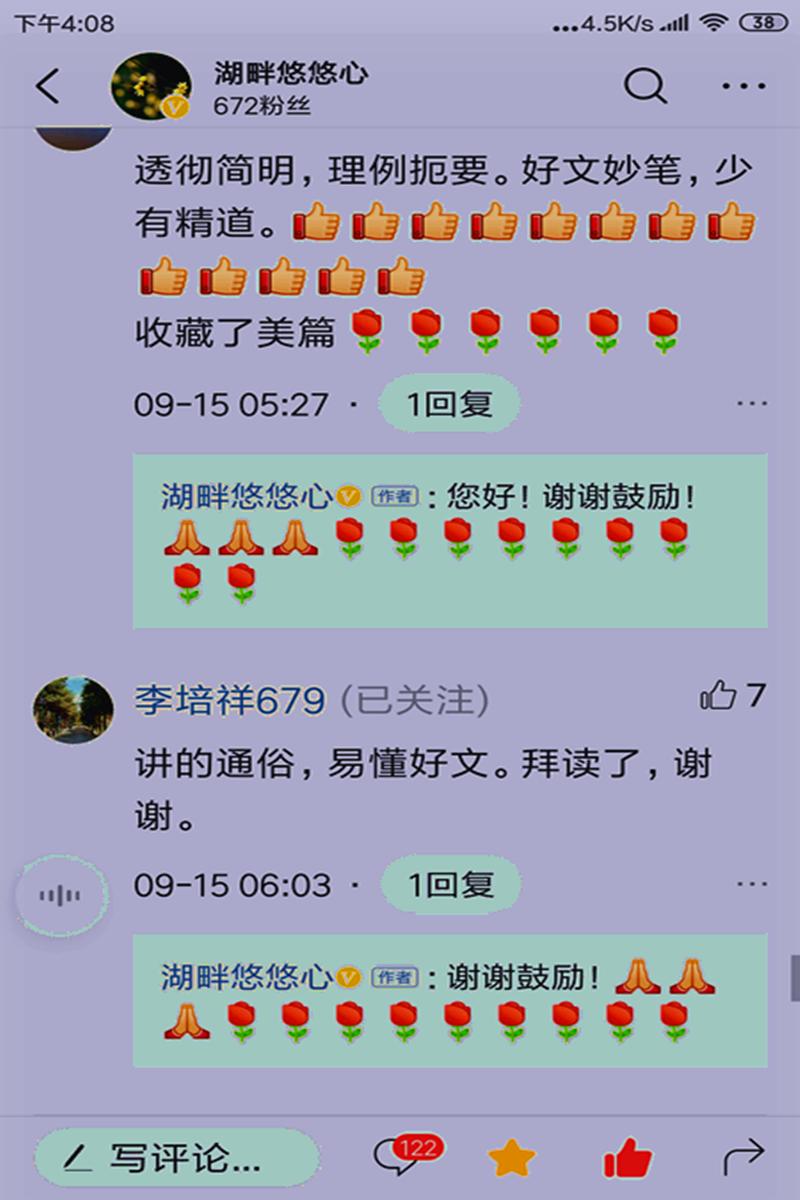Tap the verified badge on 湖畔悠悠心's avatar

[x=175, y=106]
